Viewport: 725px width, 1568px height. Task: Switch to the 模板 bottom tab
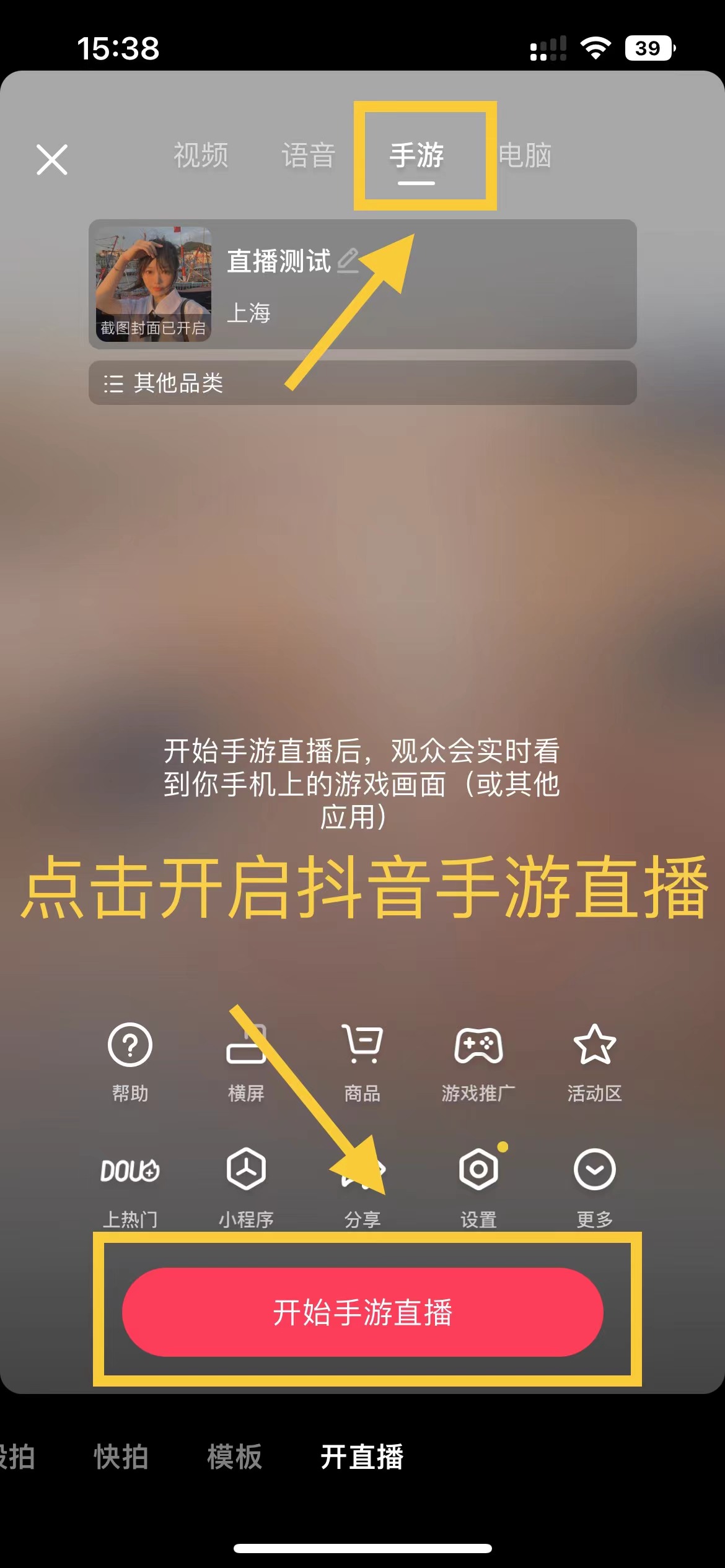[x=235, y=1457]
